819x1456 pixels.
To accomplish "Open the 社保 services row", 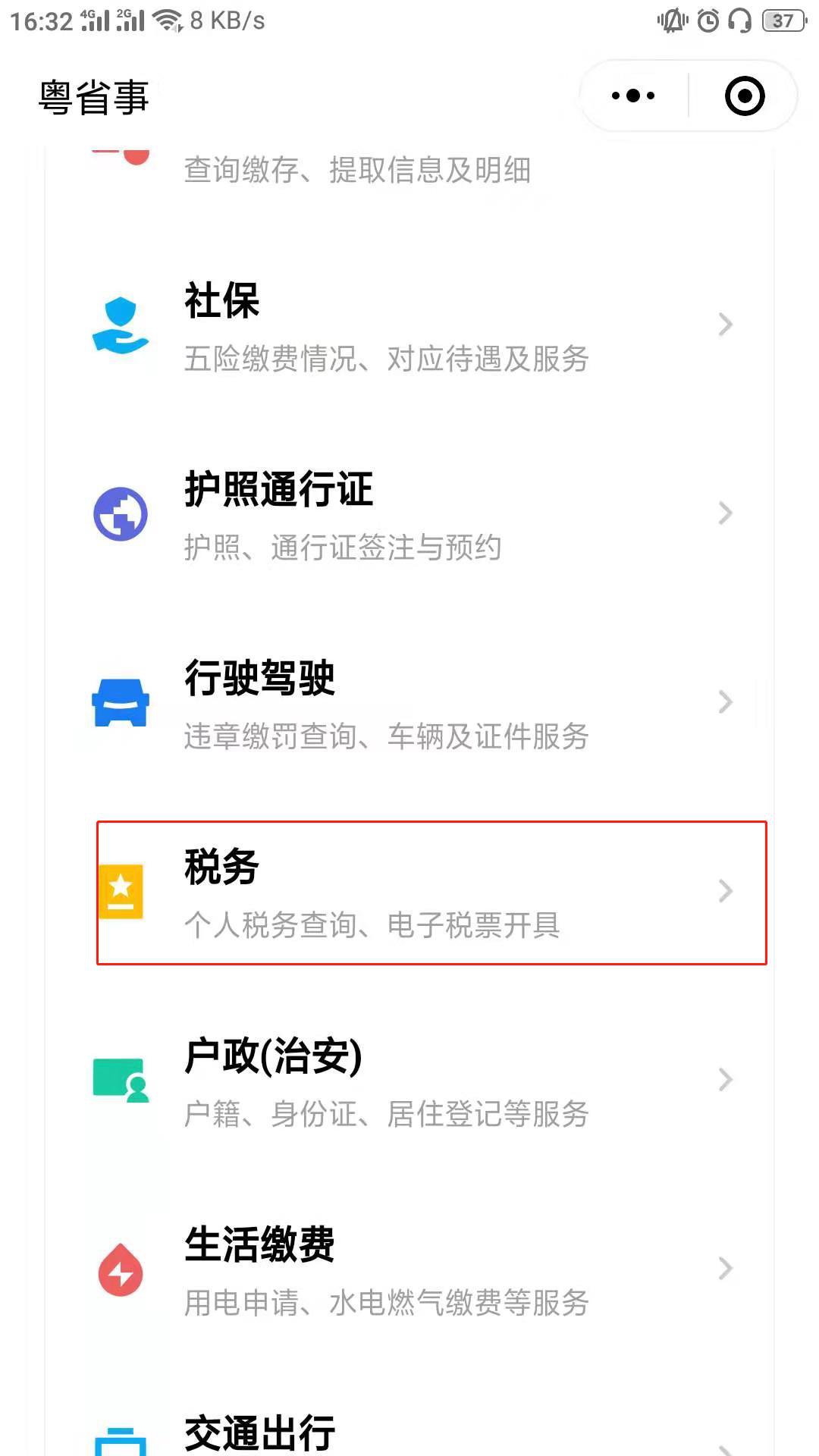I will [409, 326].
